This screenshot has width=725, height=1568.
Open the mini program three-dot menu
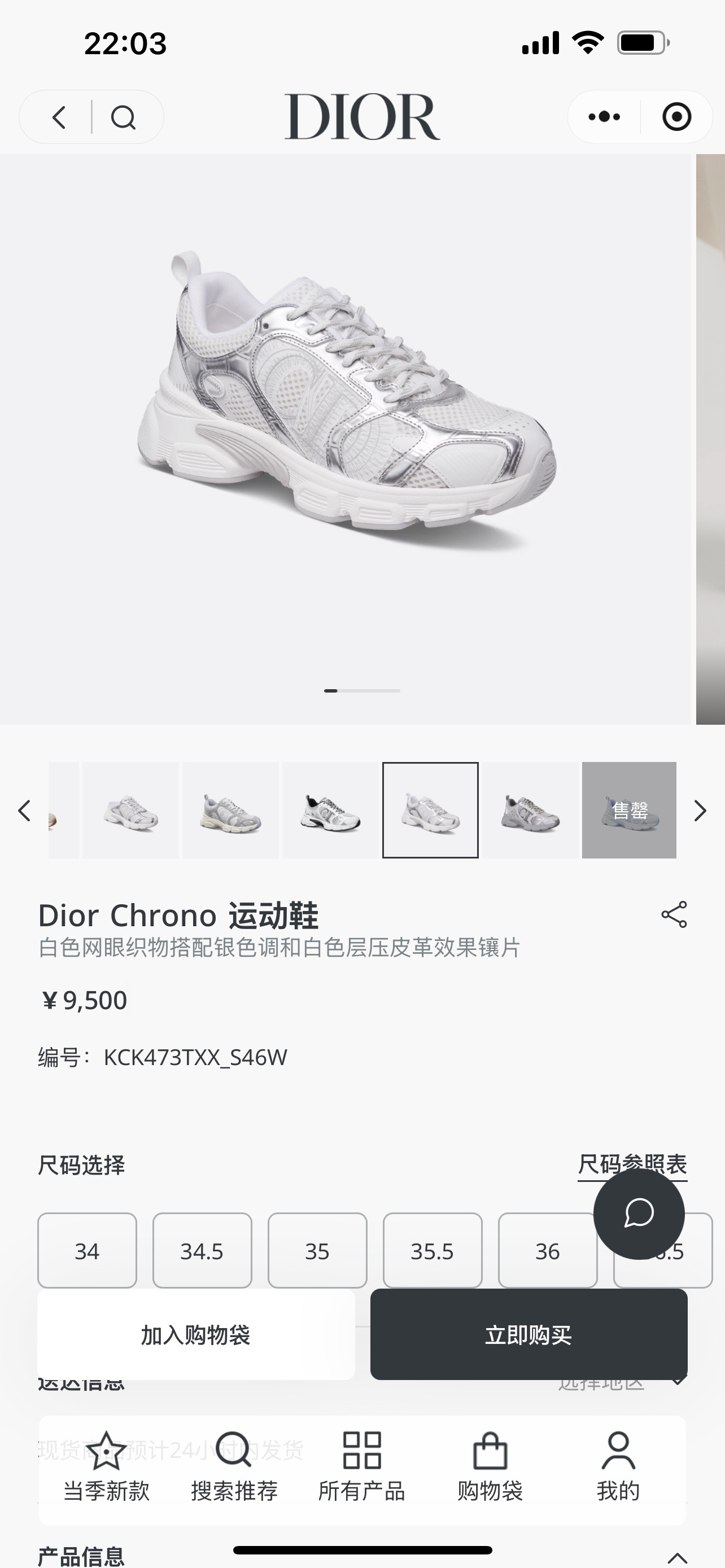(x=604, y=117)
